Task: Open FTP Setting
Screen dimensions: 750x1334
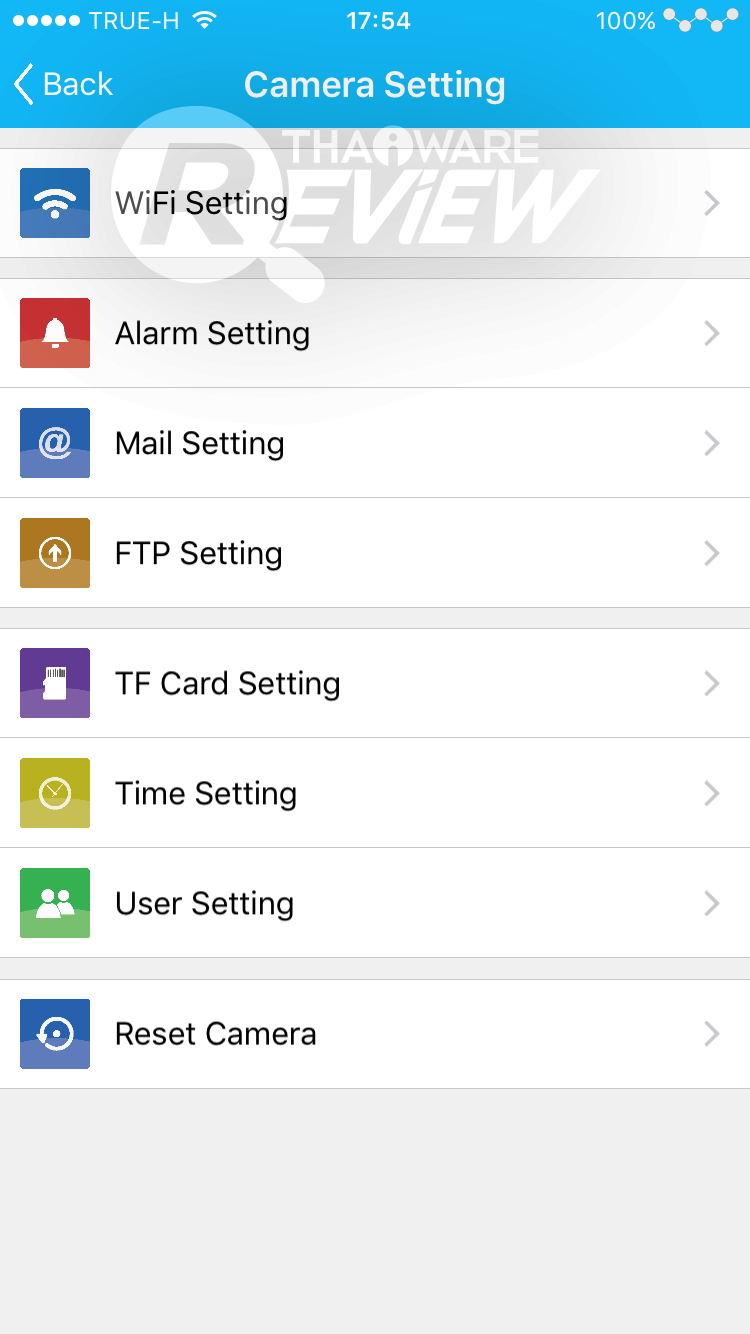Action: [374, 553]
